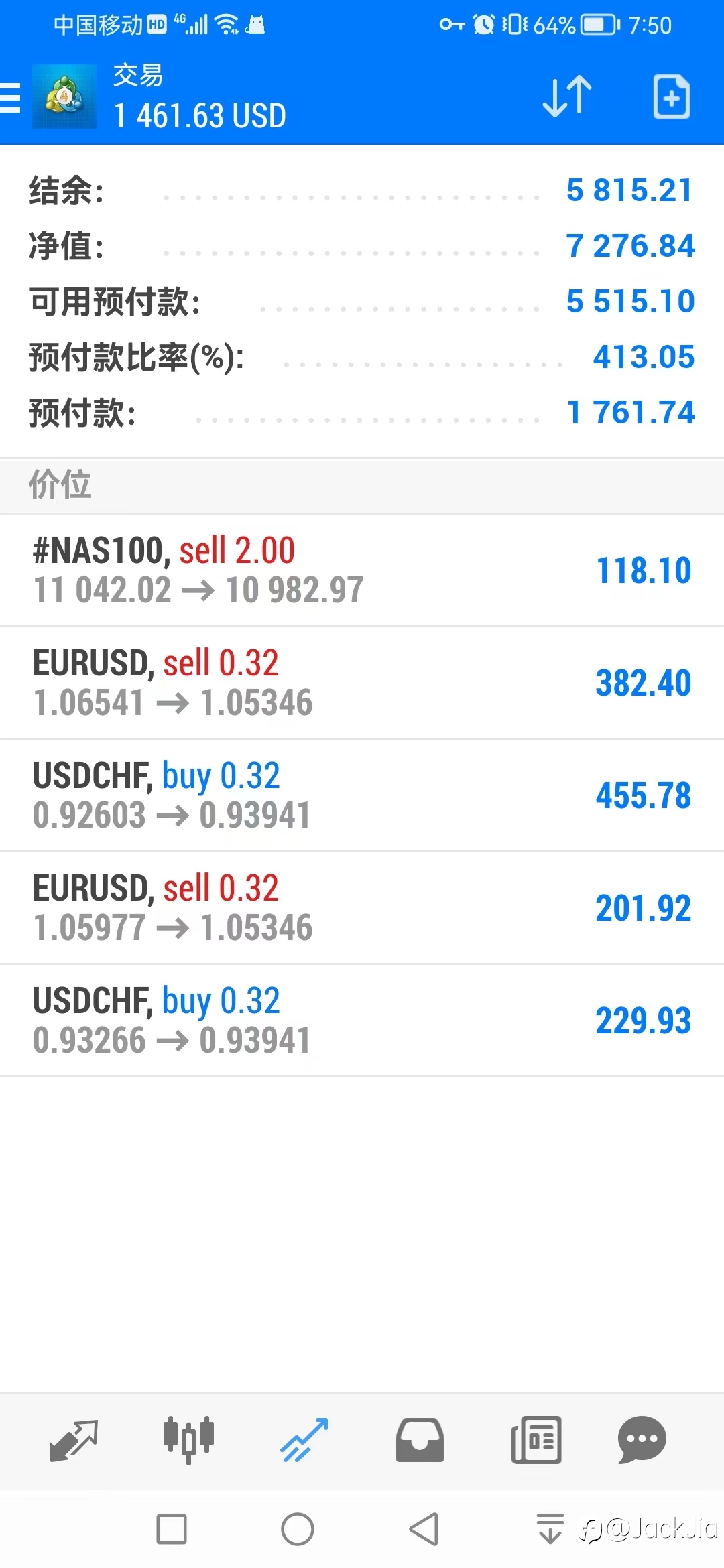This screenshot has height=1568, width=724.
Task: Open USDCHF buy position from 0.92603
Action: point(362,795)
